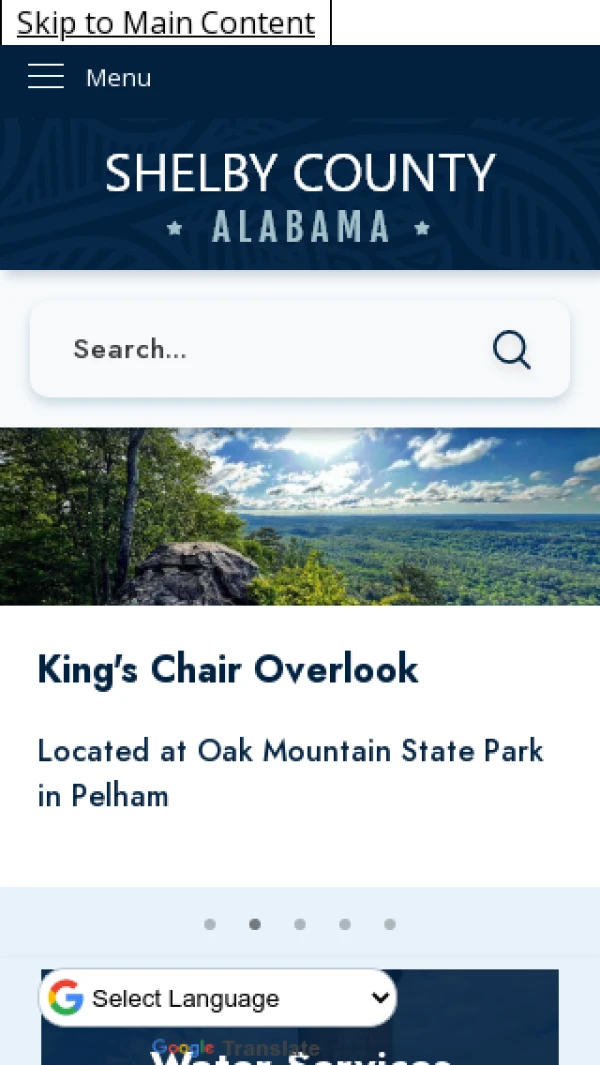
Task: Jump to the first carousel slide dot
Action: tap(210, 924)
